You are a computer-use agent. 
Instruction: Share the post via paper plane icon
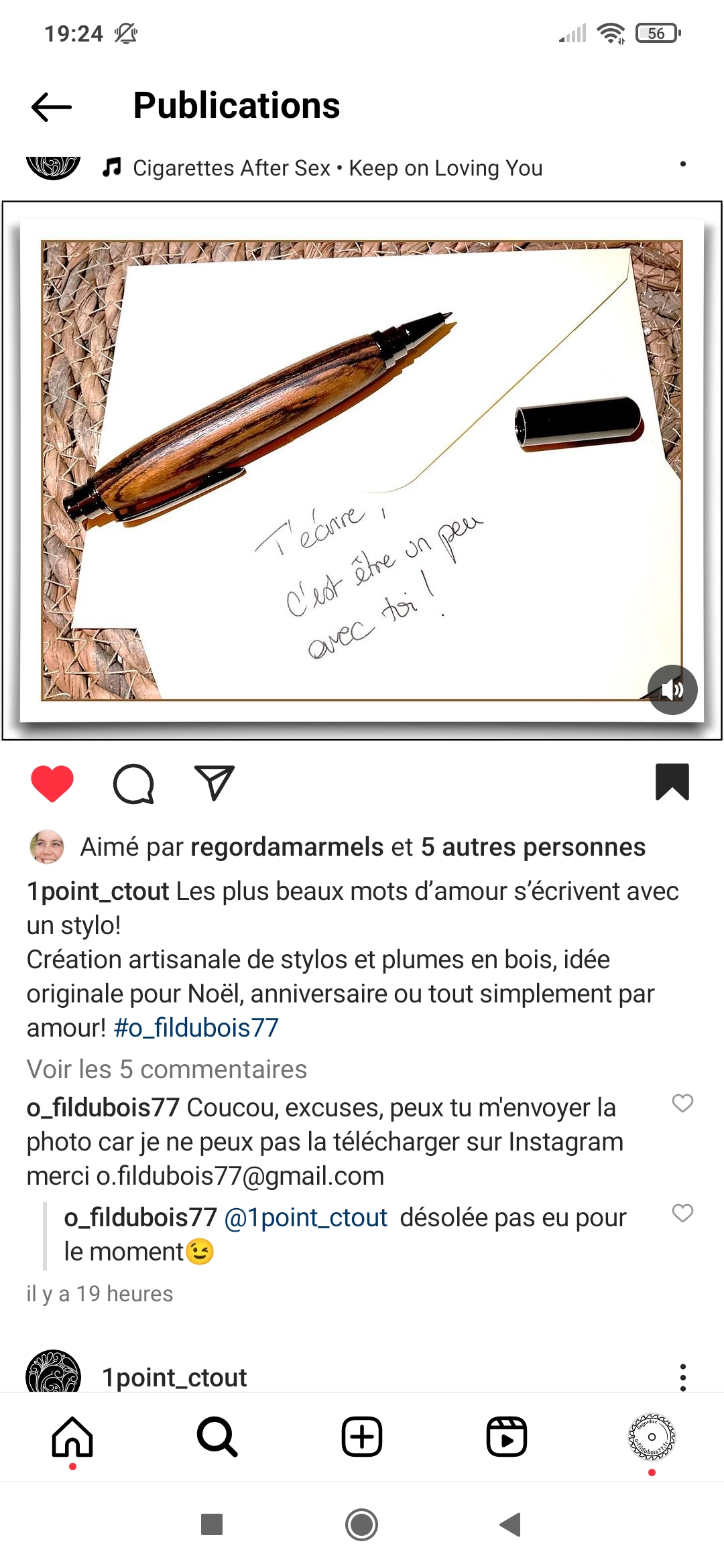pos(214,783)
